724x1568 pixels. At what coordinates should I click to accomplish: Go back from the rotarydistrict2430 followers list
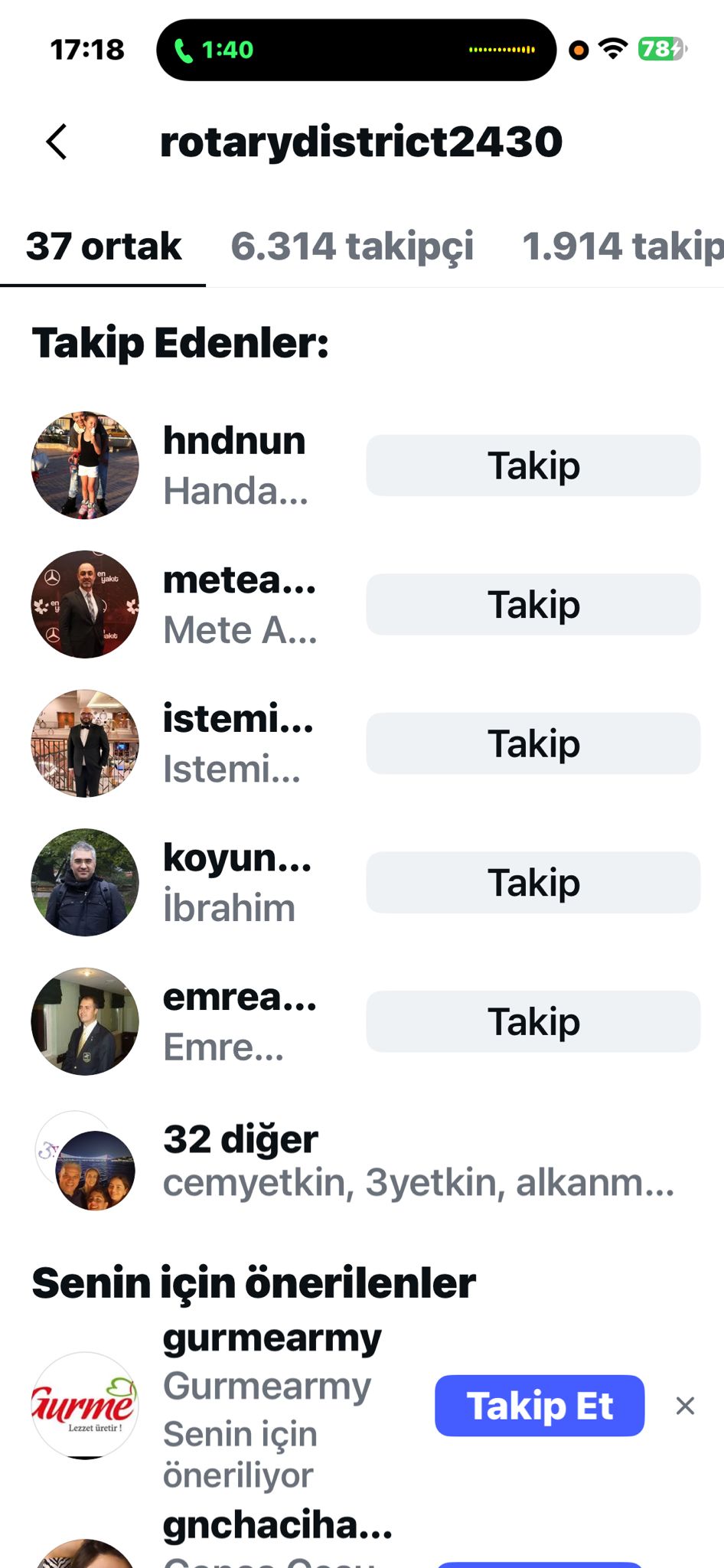coord(57,142)
